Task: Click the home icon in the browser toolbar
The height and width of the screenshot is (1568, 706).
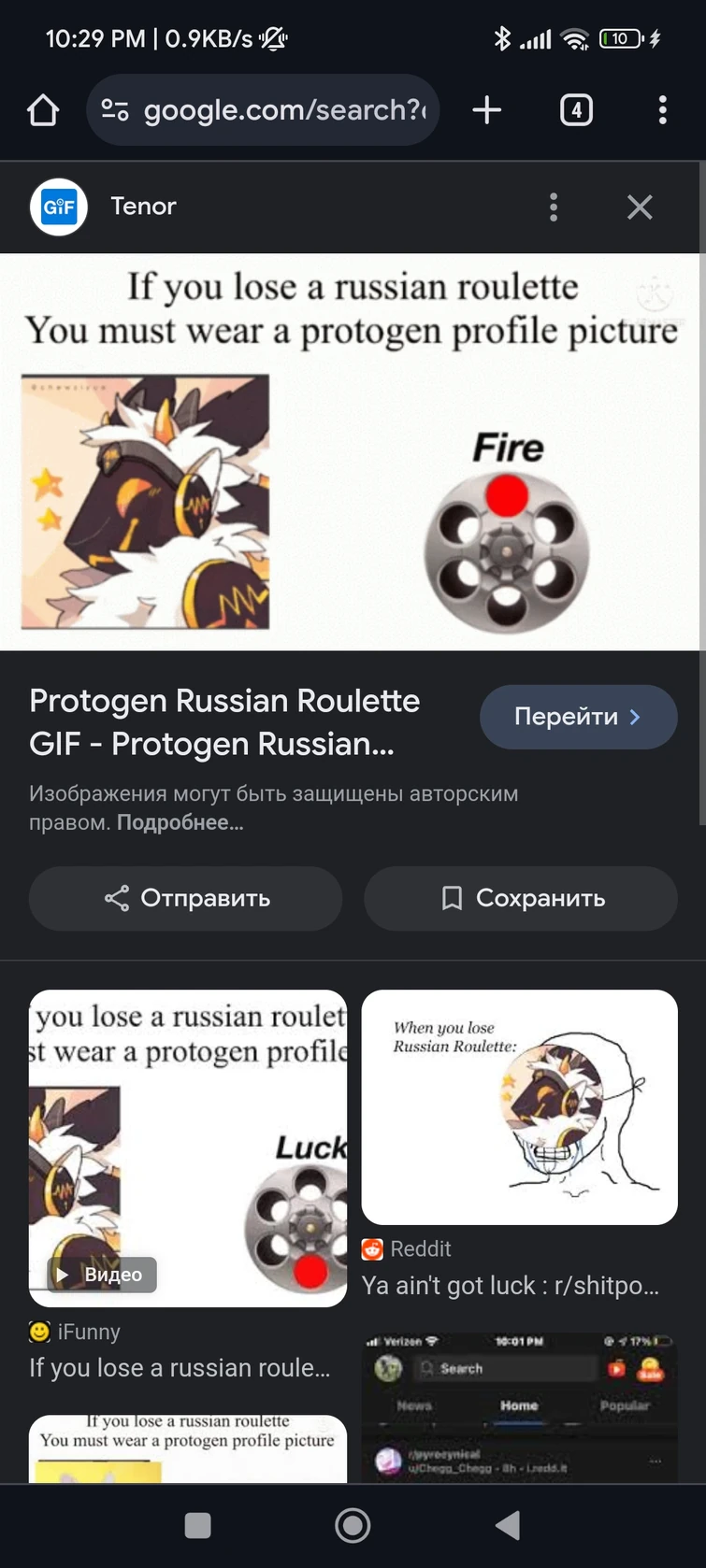Action: 42,109
